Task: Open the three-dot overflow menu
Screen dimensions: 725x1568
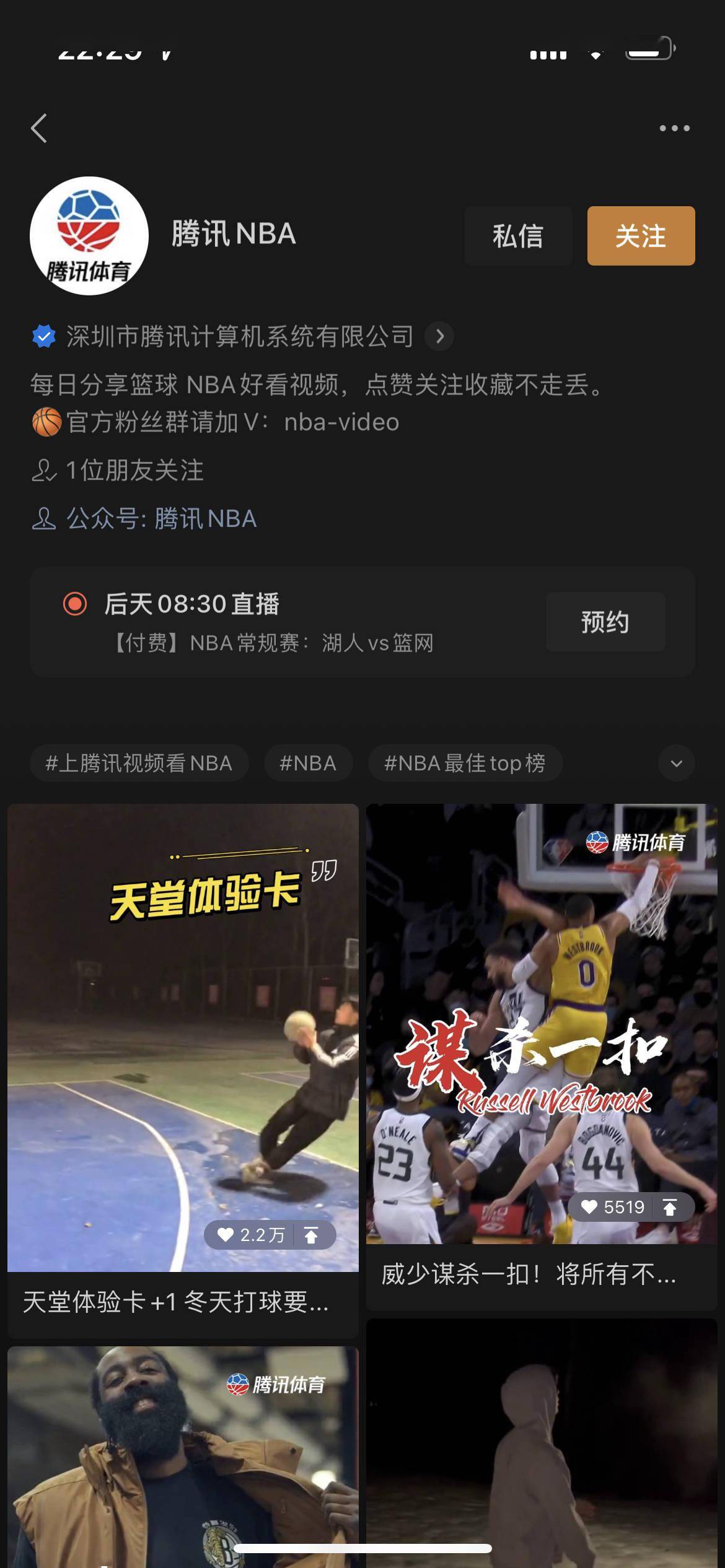Action: pos(674,128)
